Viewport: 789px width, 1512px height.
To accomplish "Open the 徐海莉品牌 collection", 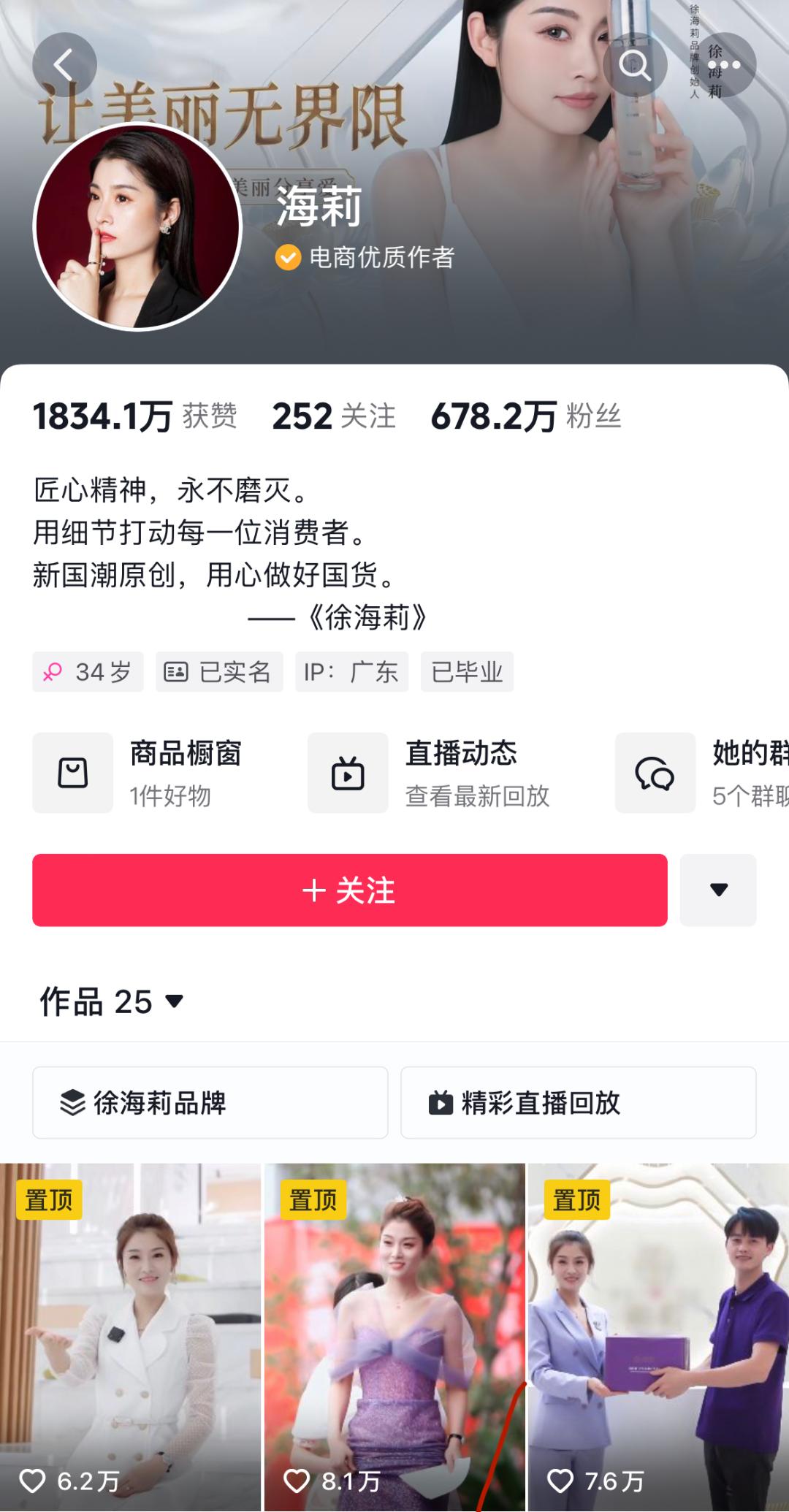I will pos(210,1102).
